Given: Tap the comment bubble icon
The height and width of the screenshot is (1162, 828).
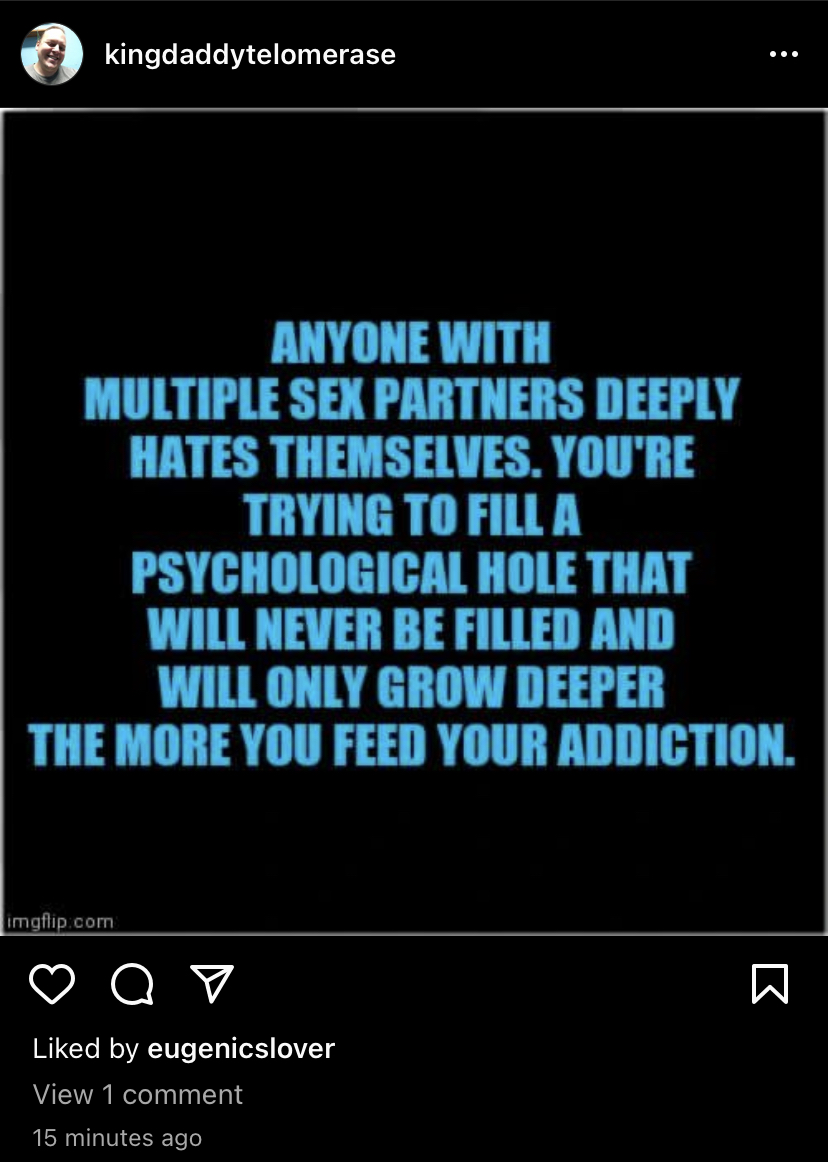Looking at the screenshot, I should (x=132, y=984).
